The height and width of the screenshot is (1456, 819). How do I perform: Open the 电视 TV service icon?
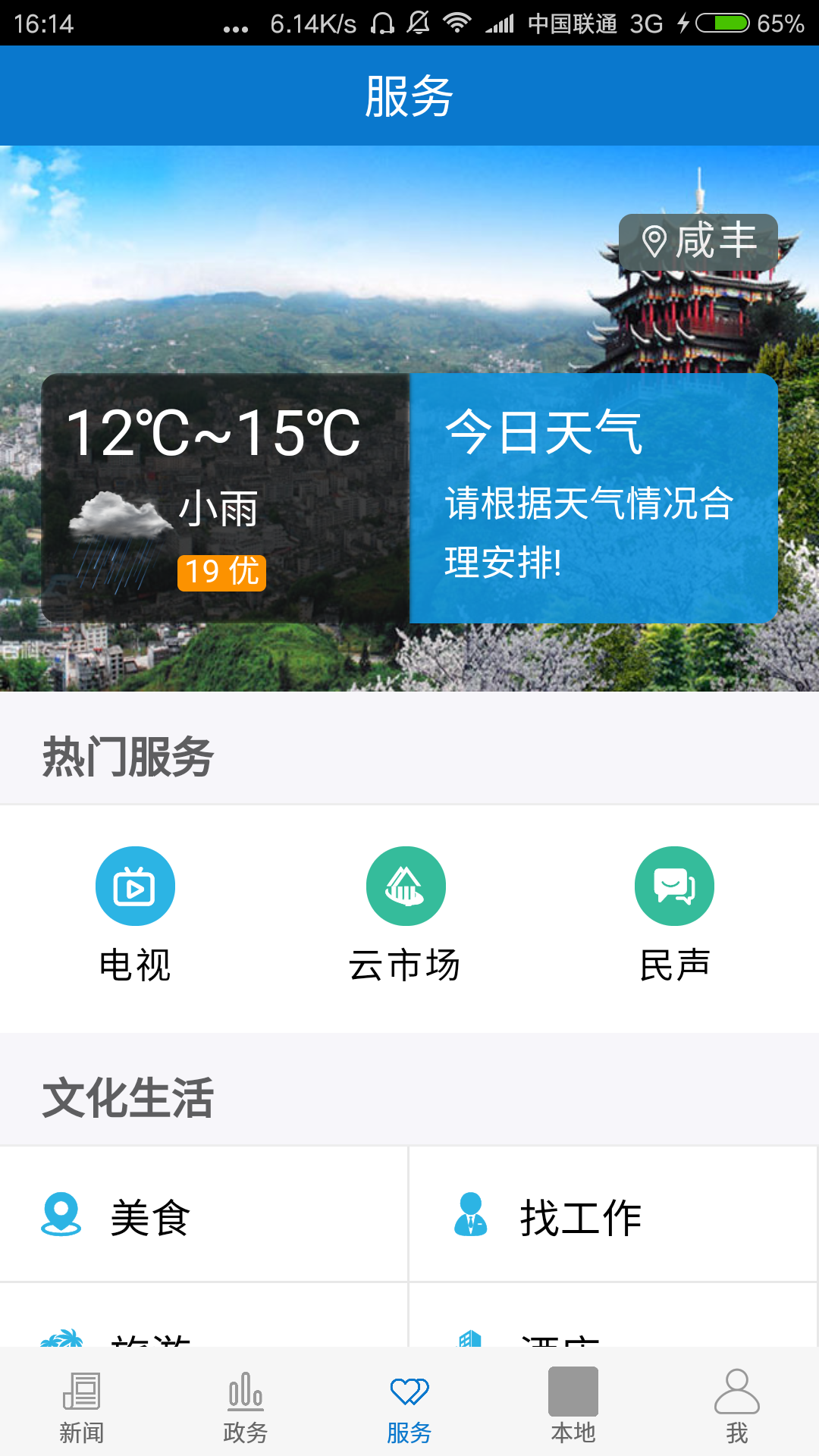tap(135, 885)
